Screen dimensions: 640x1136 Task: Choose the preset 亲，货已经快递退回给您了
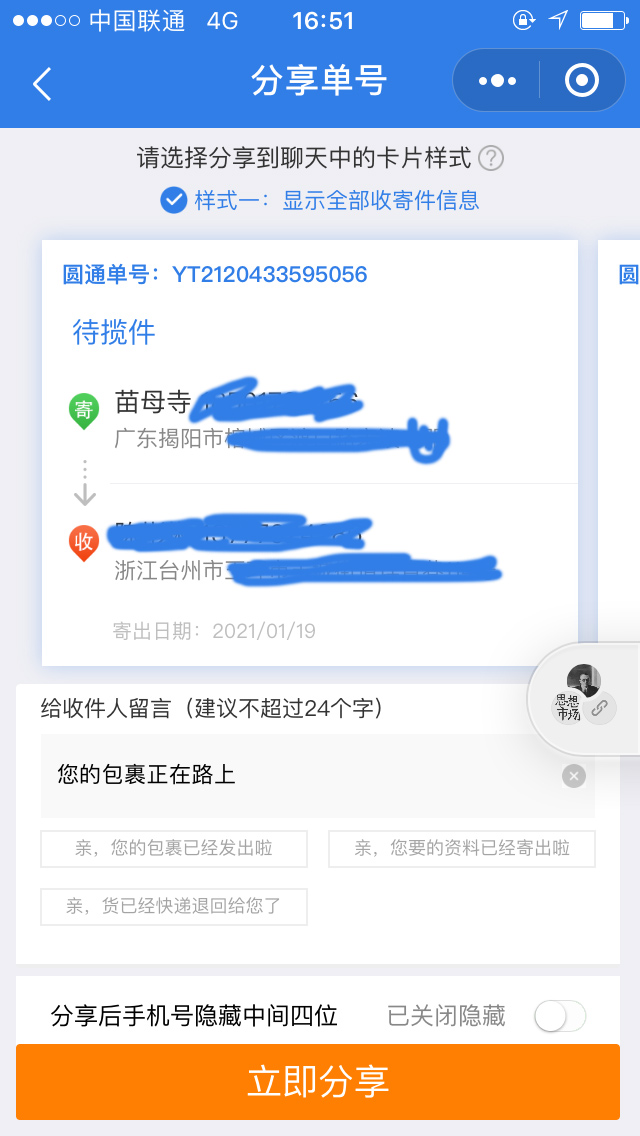click(174, 907)
